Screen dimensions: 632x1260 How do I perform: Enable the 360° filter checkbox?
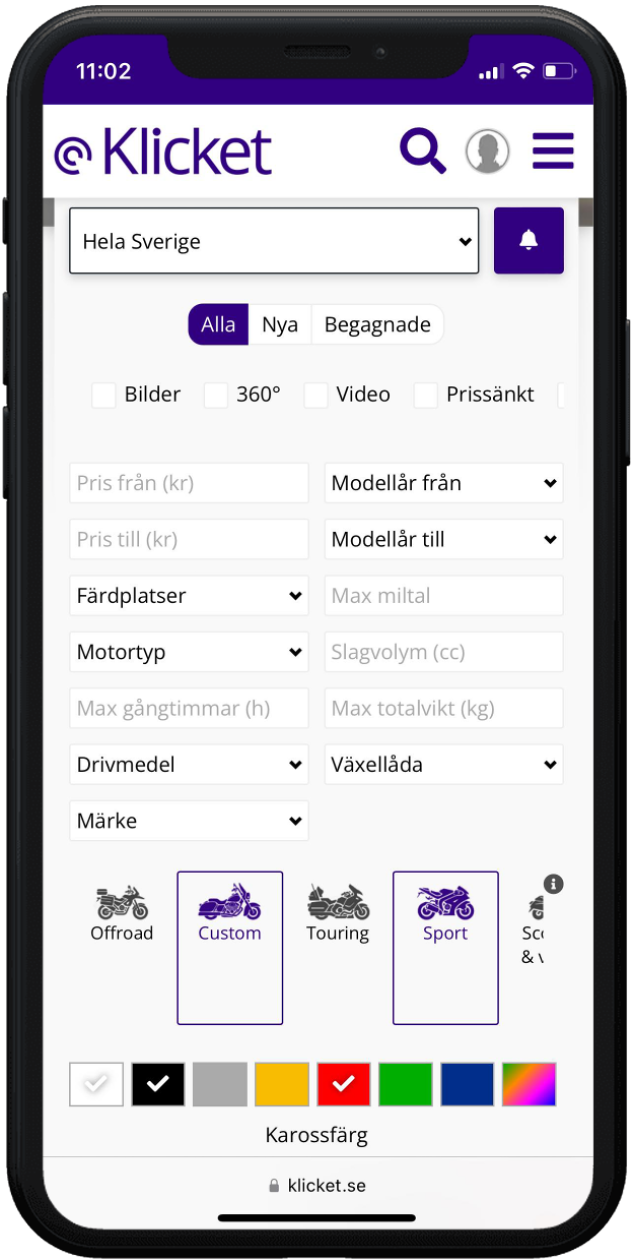(x=216, y=395)
